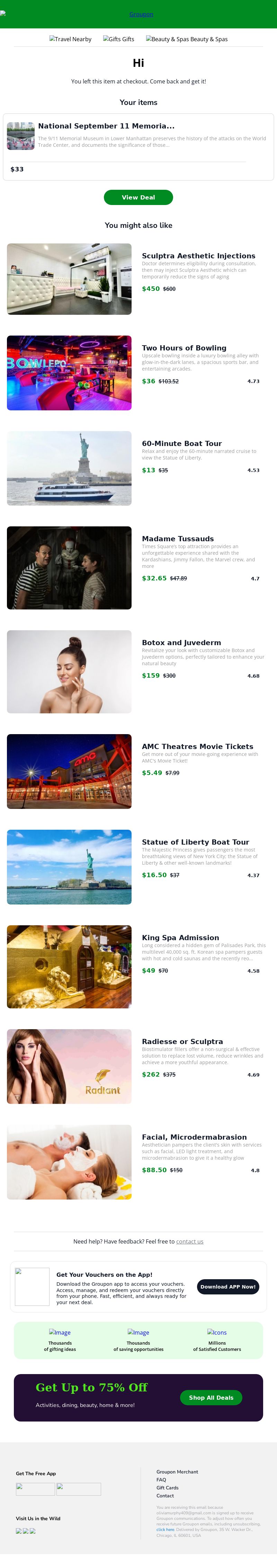Tap the View Deal button
The width and height of the screenshot is (277, 1568).
tap(138, 197)
